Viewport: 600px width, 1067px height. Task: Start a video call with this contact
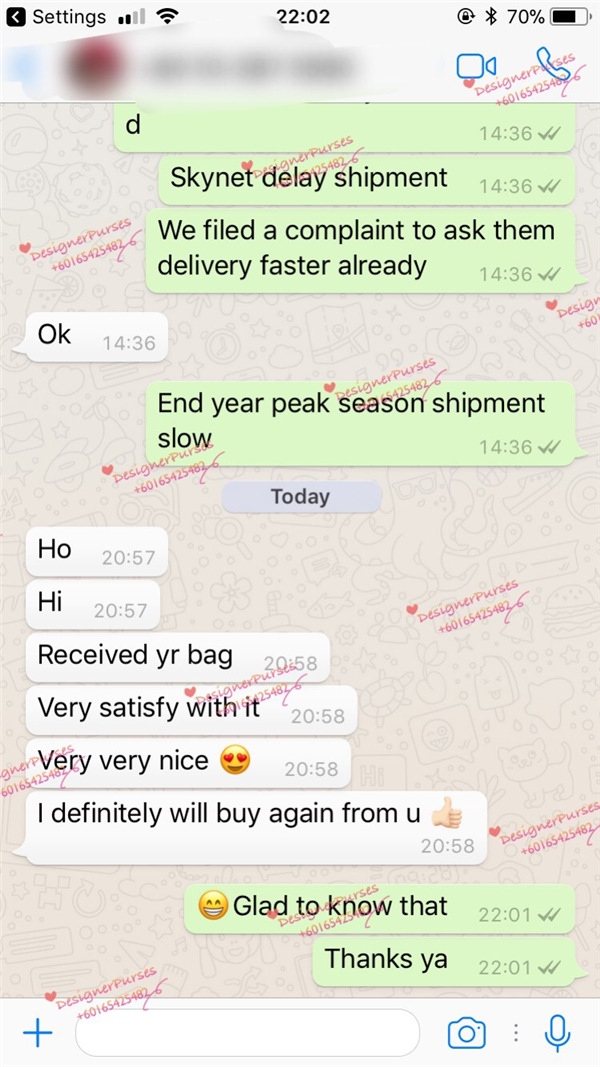click(476, 66)
